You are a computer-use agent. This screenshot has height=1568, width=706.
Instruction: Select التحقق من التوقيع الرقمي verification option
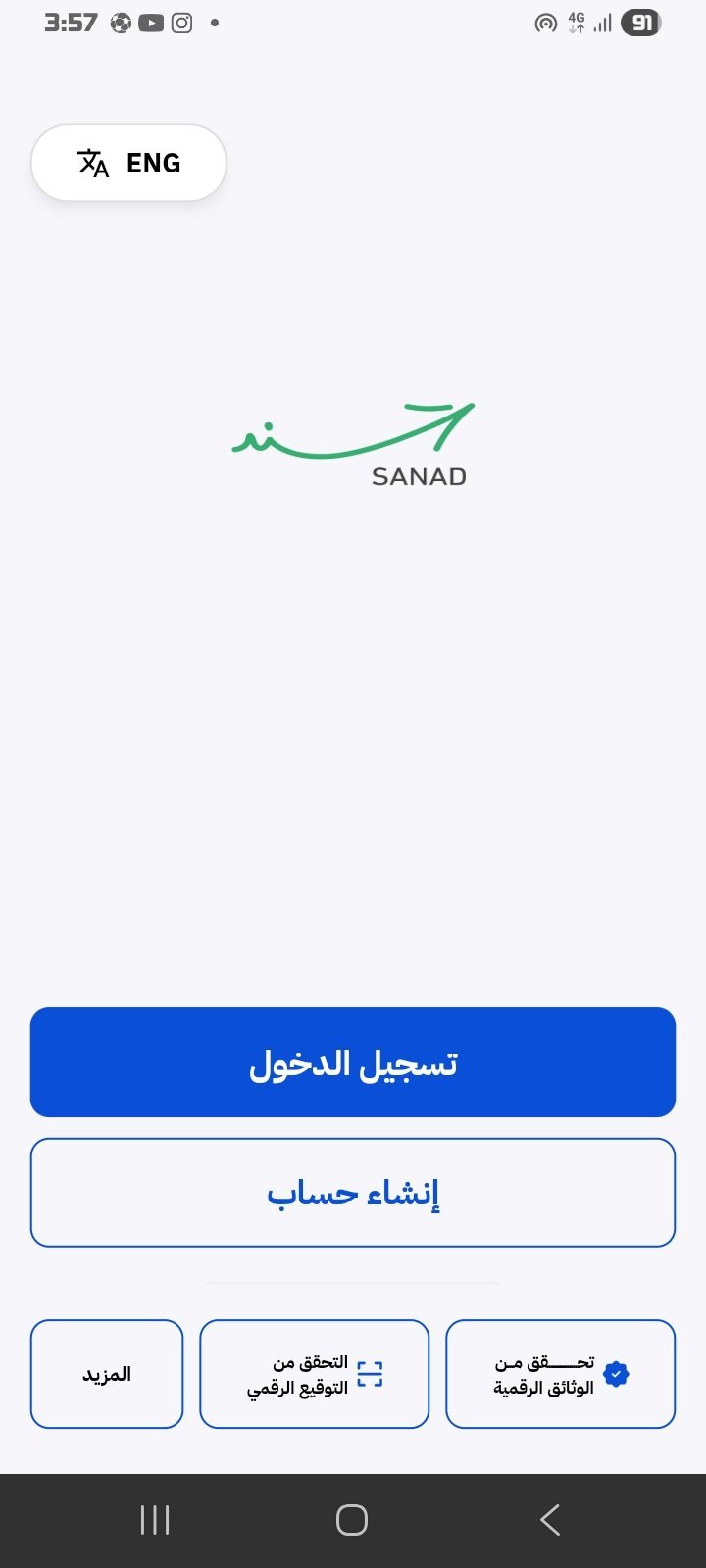(x=314, y=1374)
